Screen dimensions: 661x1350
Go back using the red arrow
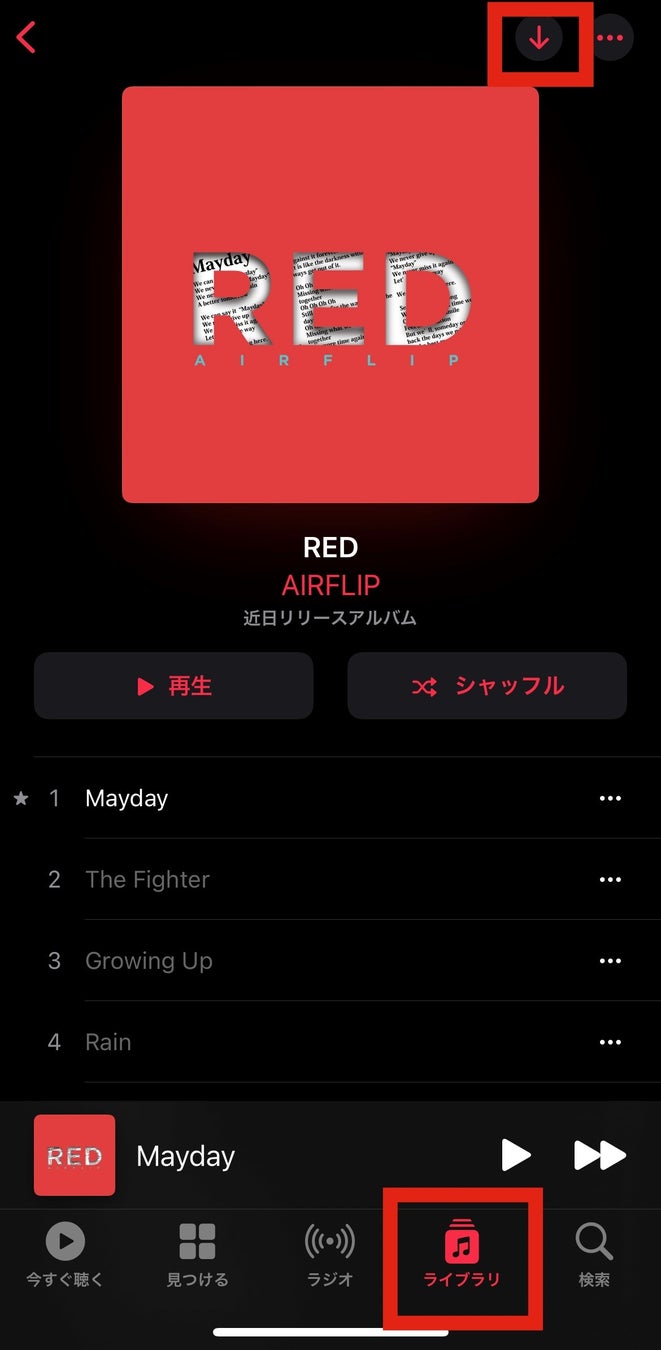pyautogui.click(x=27, y=38)
